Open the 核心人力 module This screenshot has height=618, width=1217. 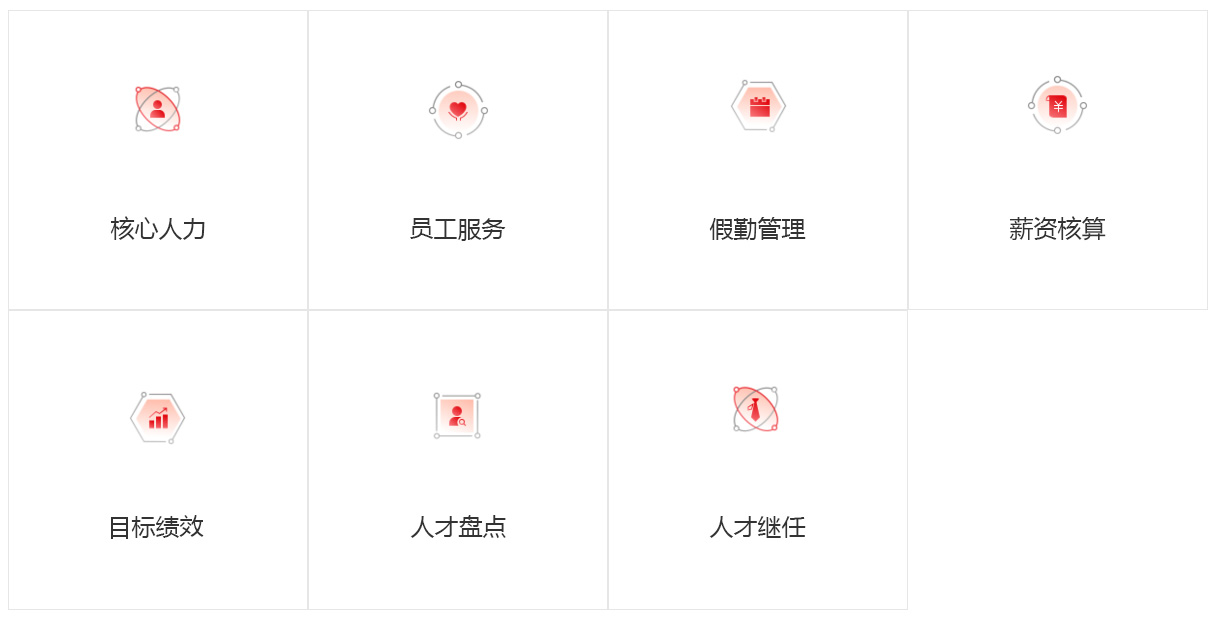(x=158, y=160)
